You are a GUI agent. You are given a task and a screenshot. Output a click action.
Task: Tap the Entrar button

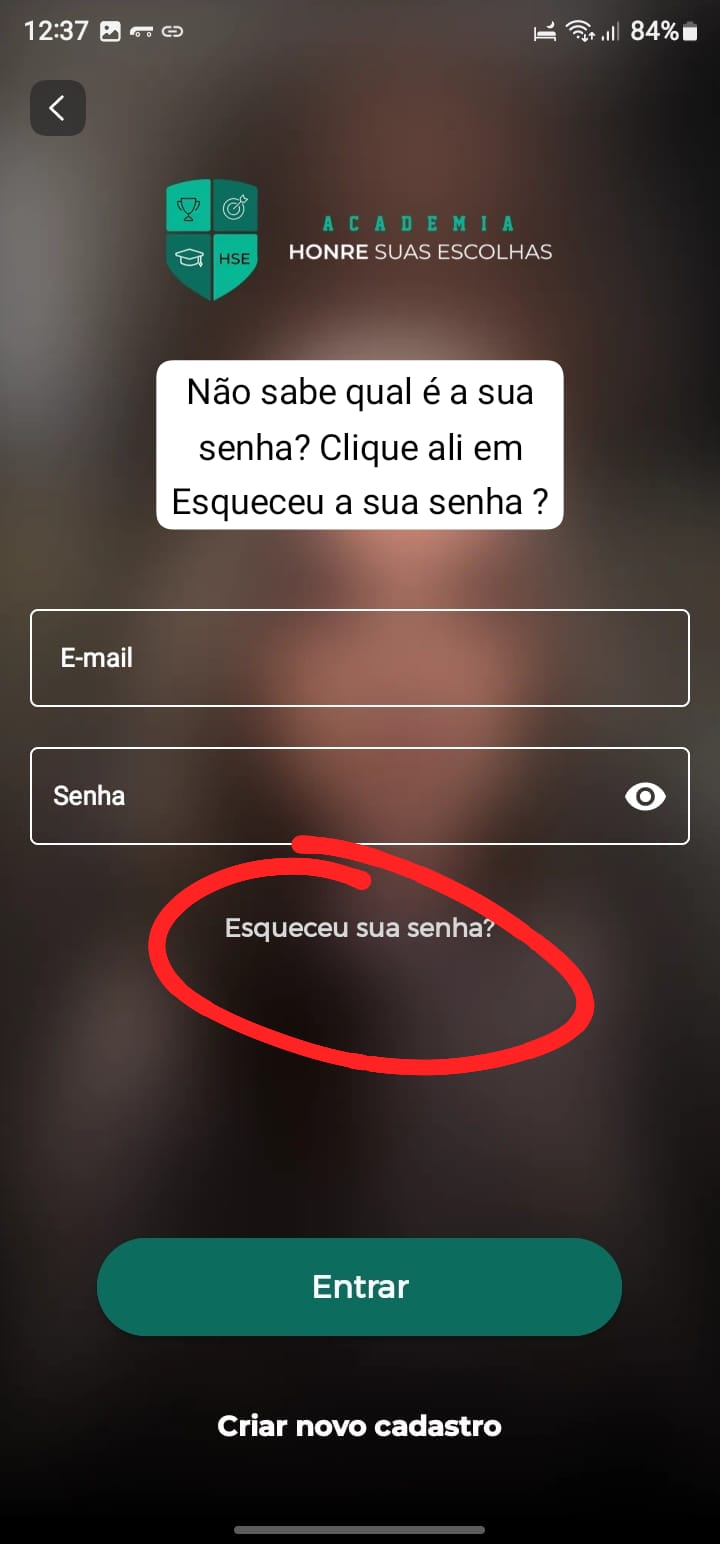pyautogui.click(x=359, y=1286)
